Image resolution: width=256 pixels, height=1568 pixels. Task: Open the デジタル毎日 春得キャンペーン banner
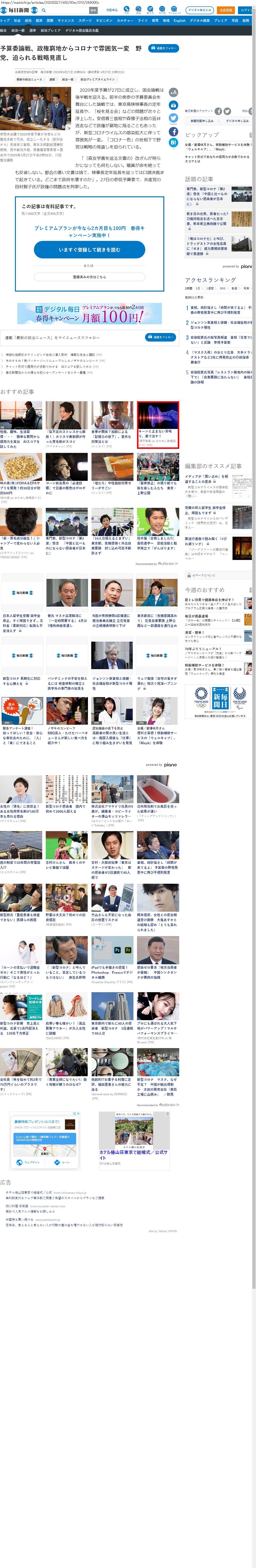click(x=89, y=313)
